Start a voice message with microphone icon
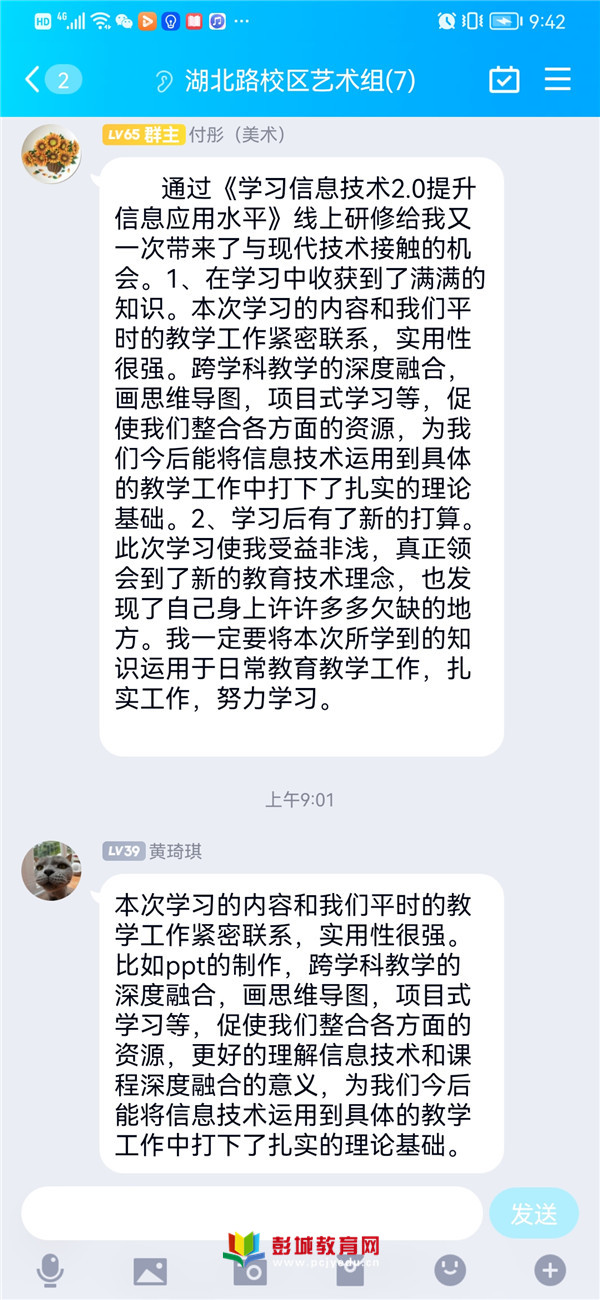 tap(49, 1270)
